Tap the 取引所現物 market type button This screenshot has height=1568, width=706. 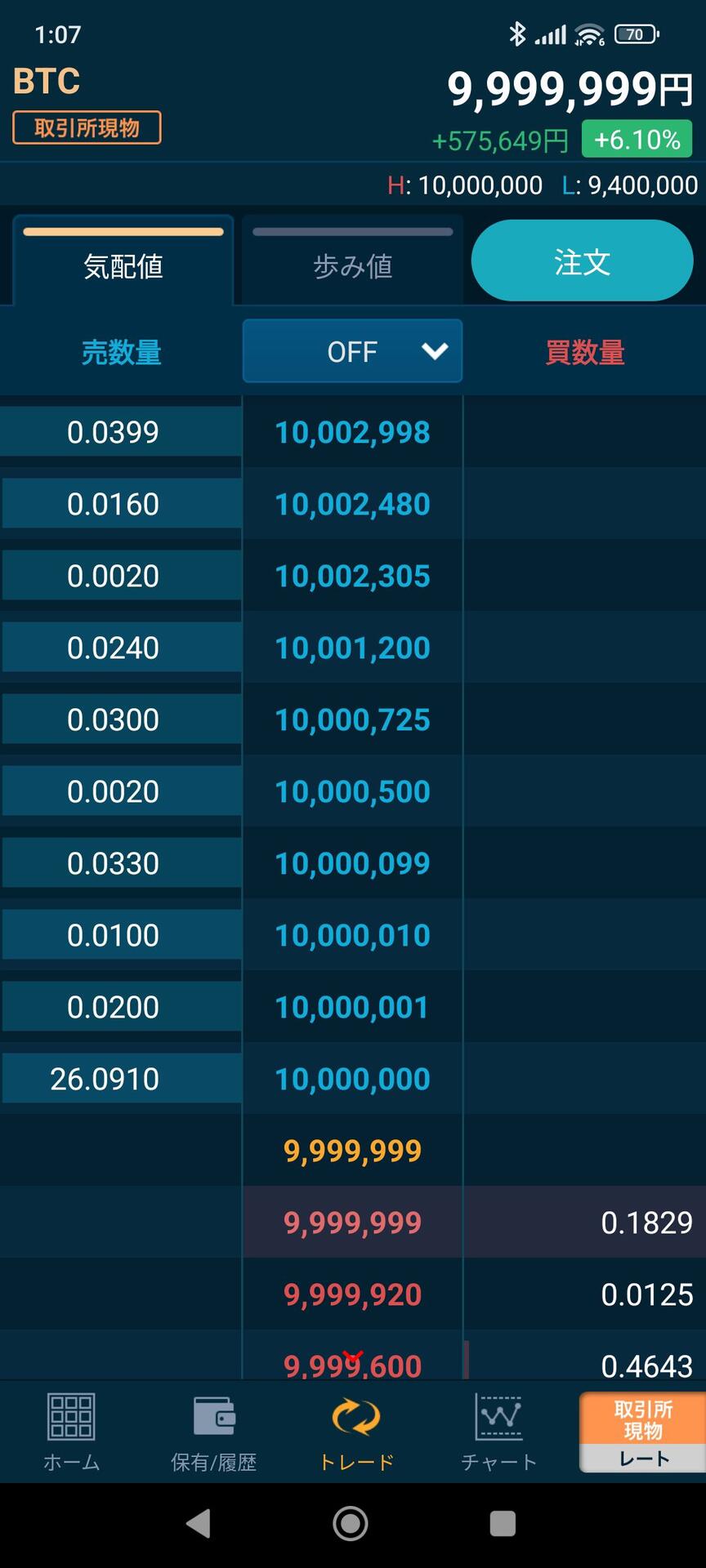coord(87,128)
